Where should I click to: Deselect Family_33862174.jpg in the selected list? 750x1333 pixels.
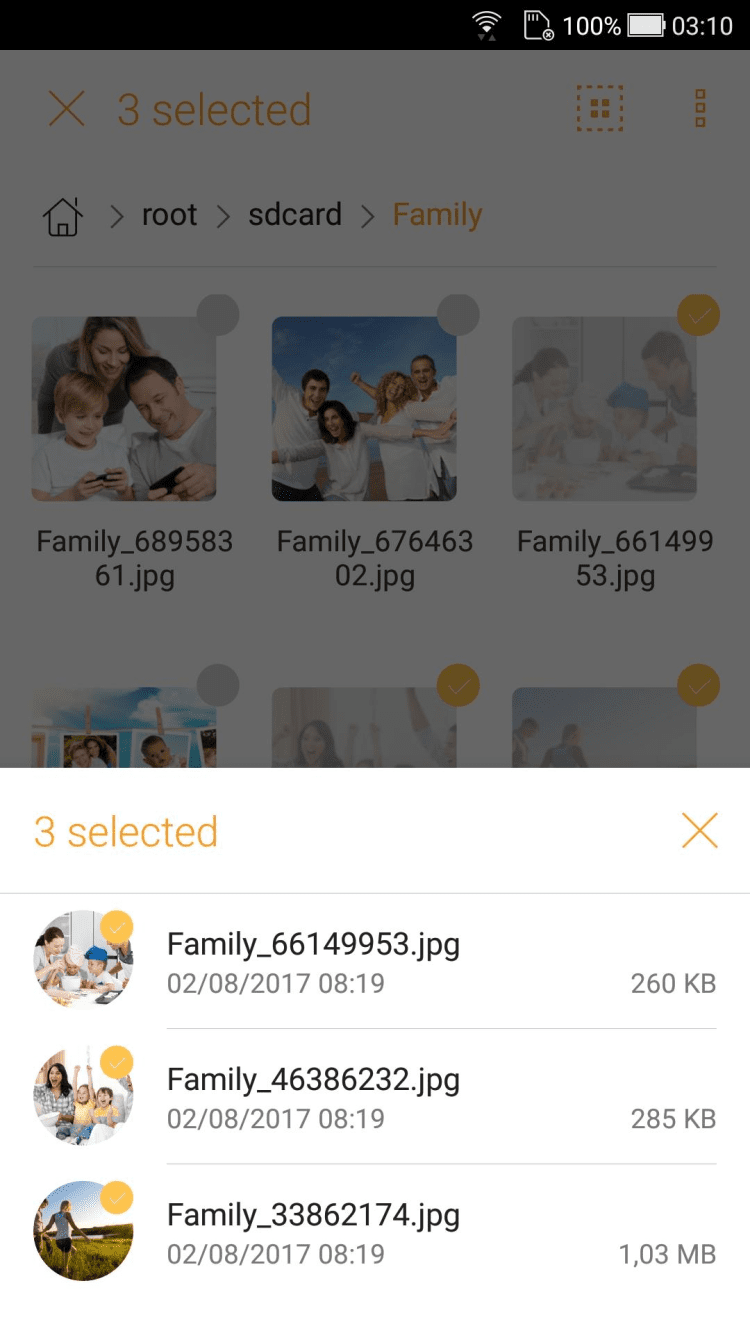click(117, 1198)
